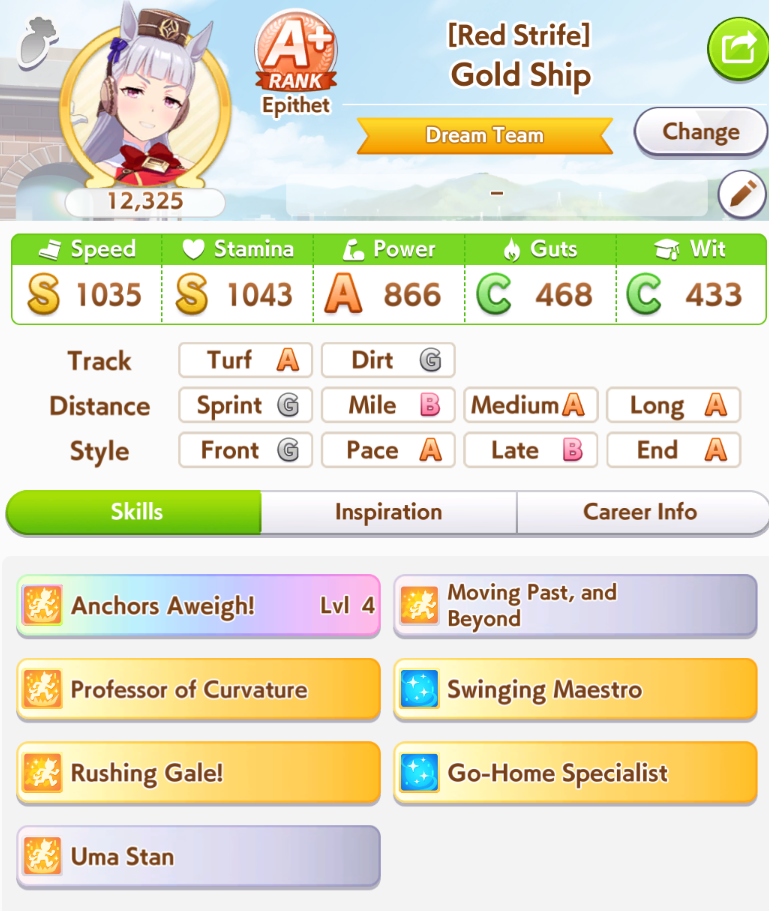Open the Go-Home Specialist skill

coord(575,773)
